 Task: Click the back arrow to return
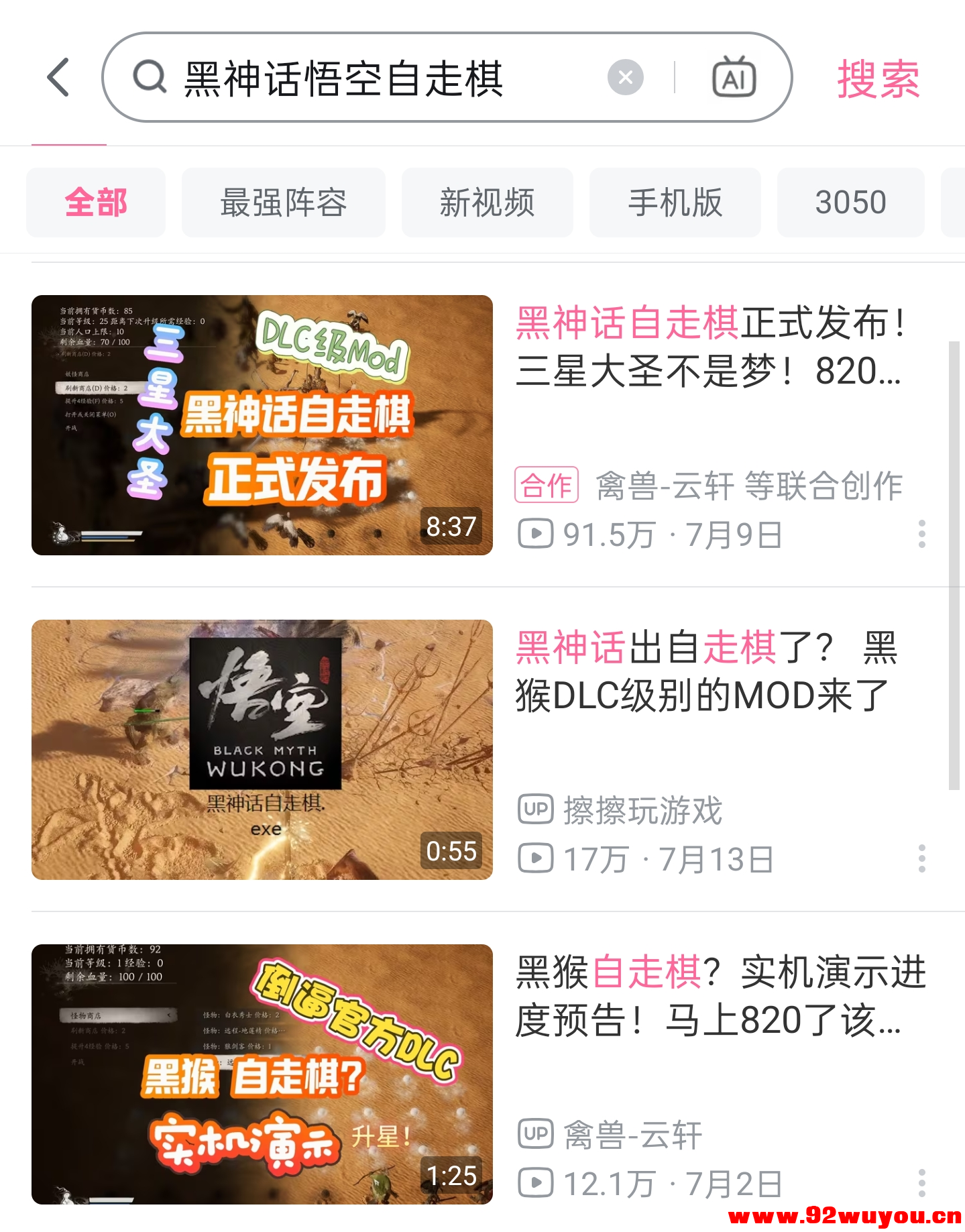[x=59, y=76]
